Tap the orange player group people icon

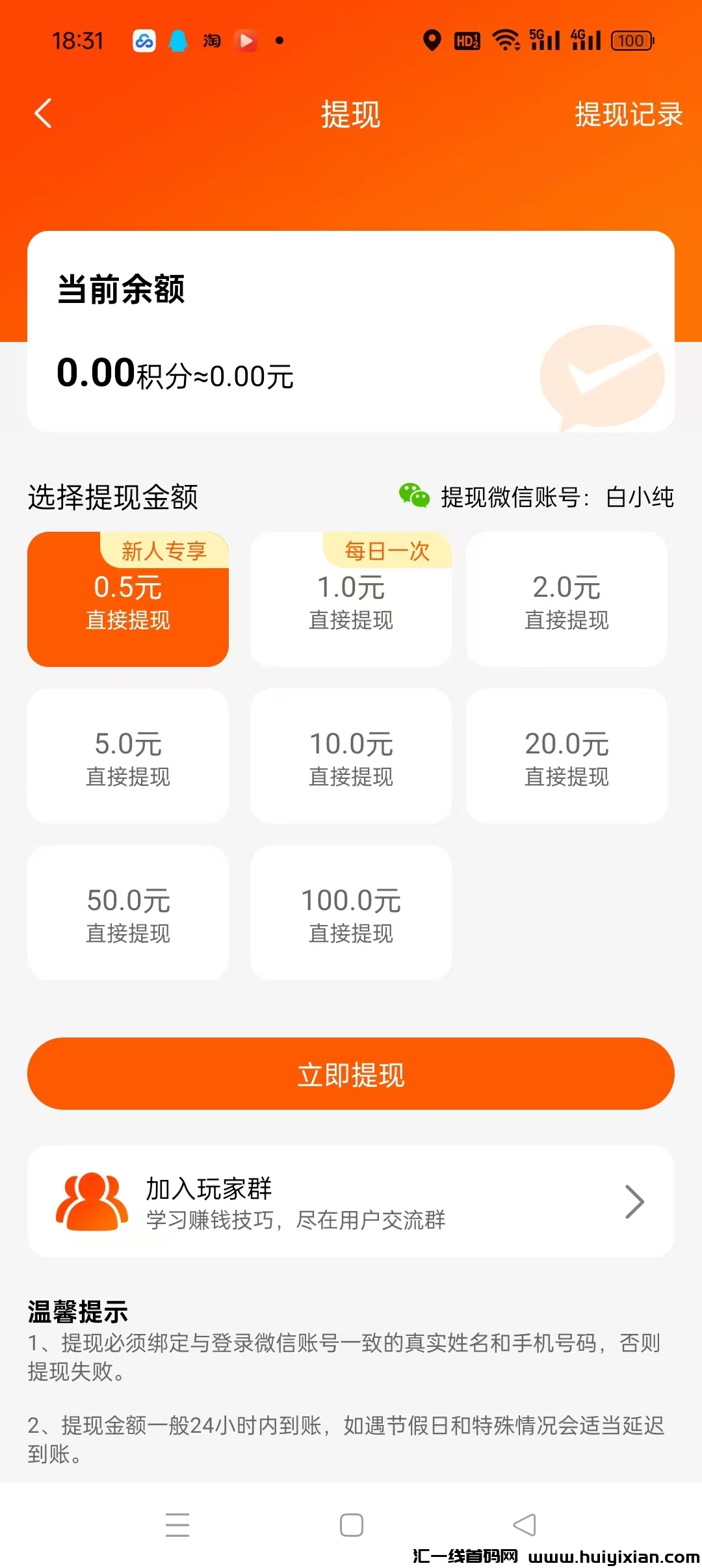click(92, 1201)
